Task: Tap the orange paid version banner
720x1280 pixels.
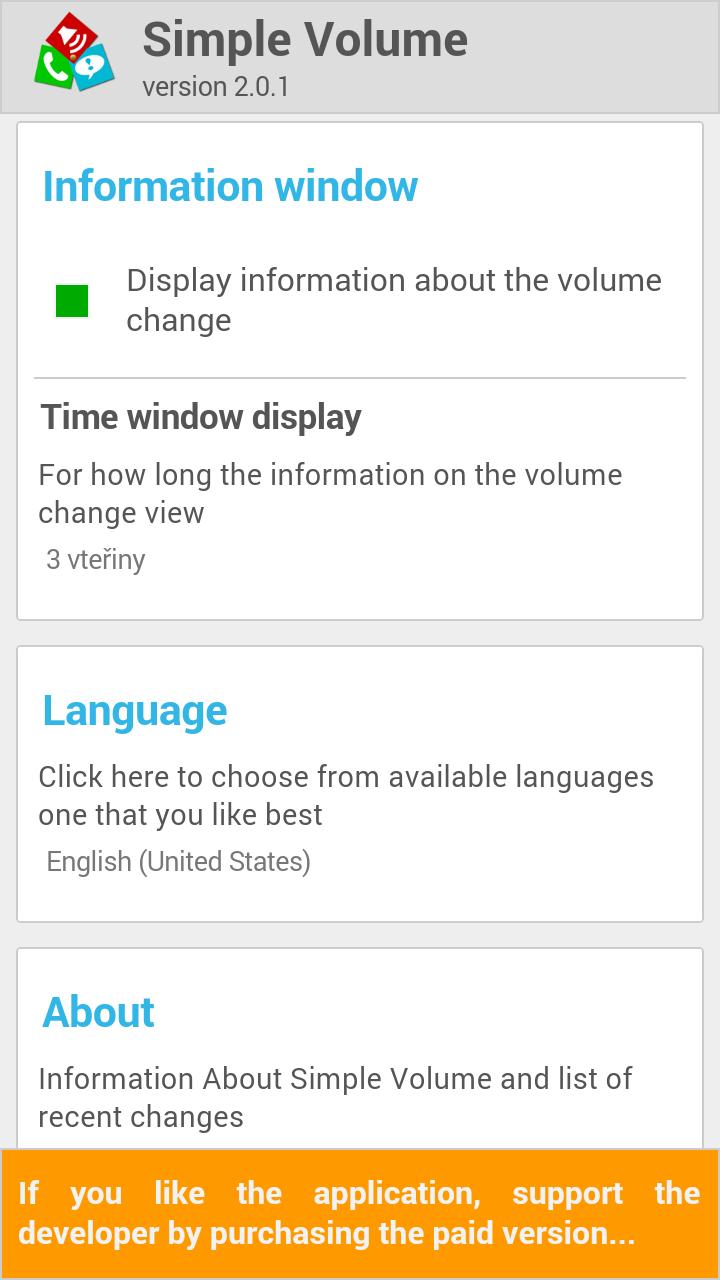Action: [360, 1212]
